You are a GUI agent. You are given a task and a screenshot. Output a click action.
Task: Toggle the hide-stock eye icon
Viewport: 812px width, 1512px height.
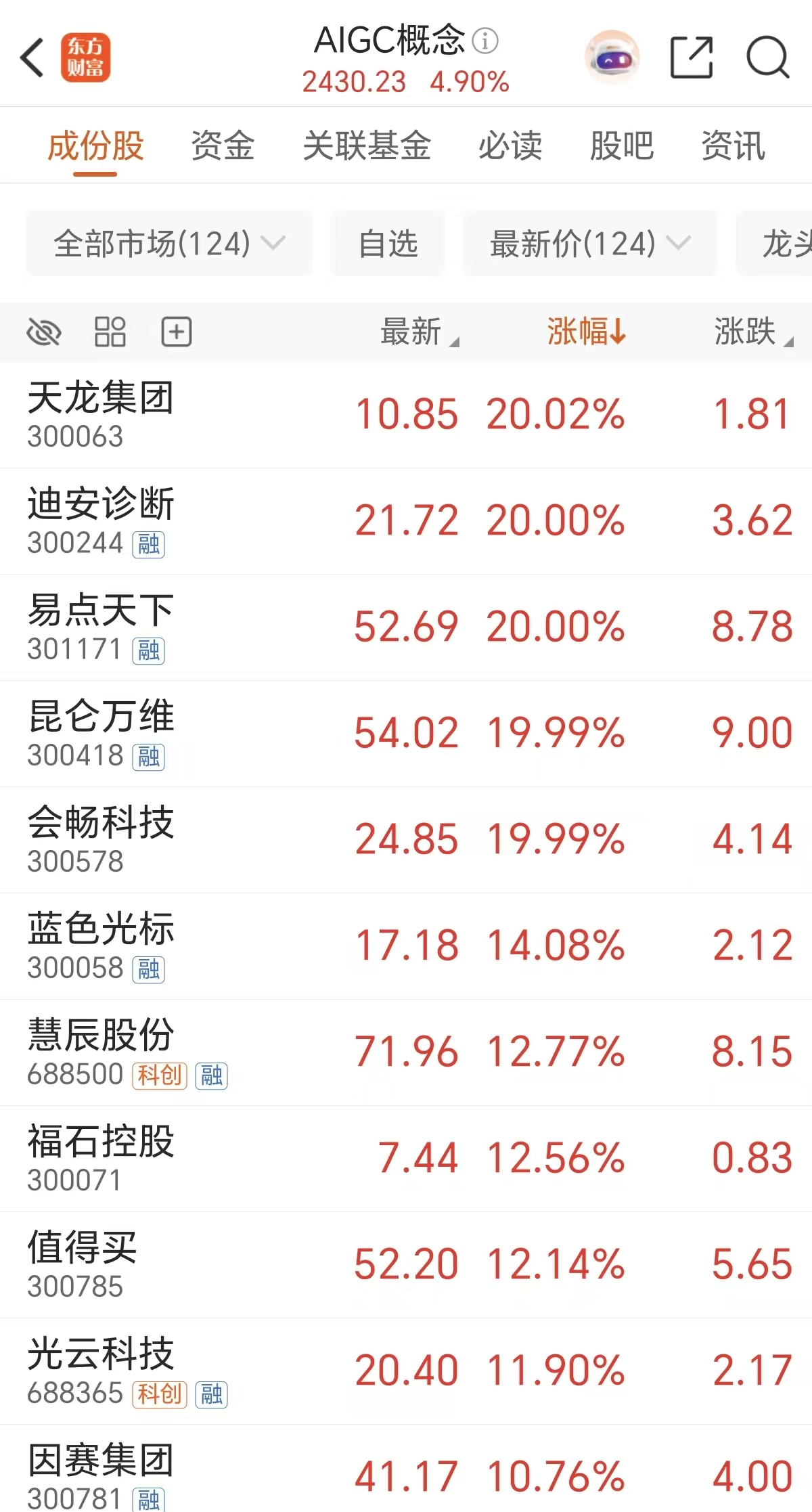tap(44, 332)
